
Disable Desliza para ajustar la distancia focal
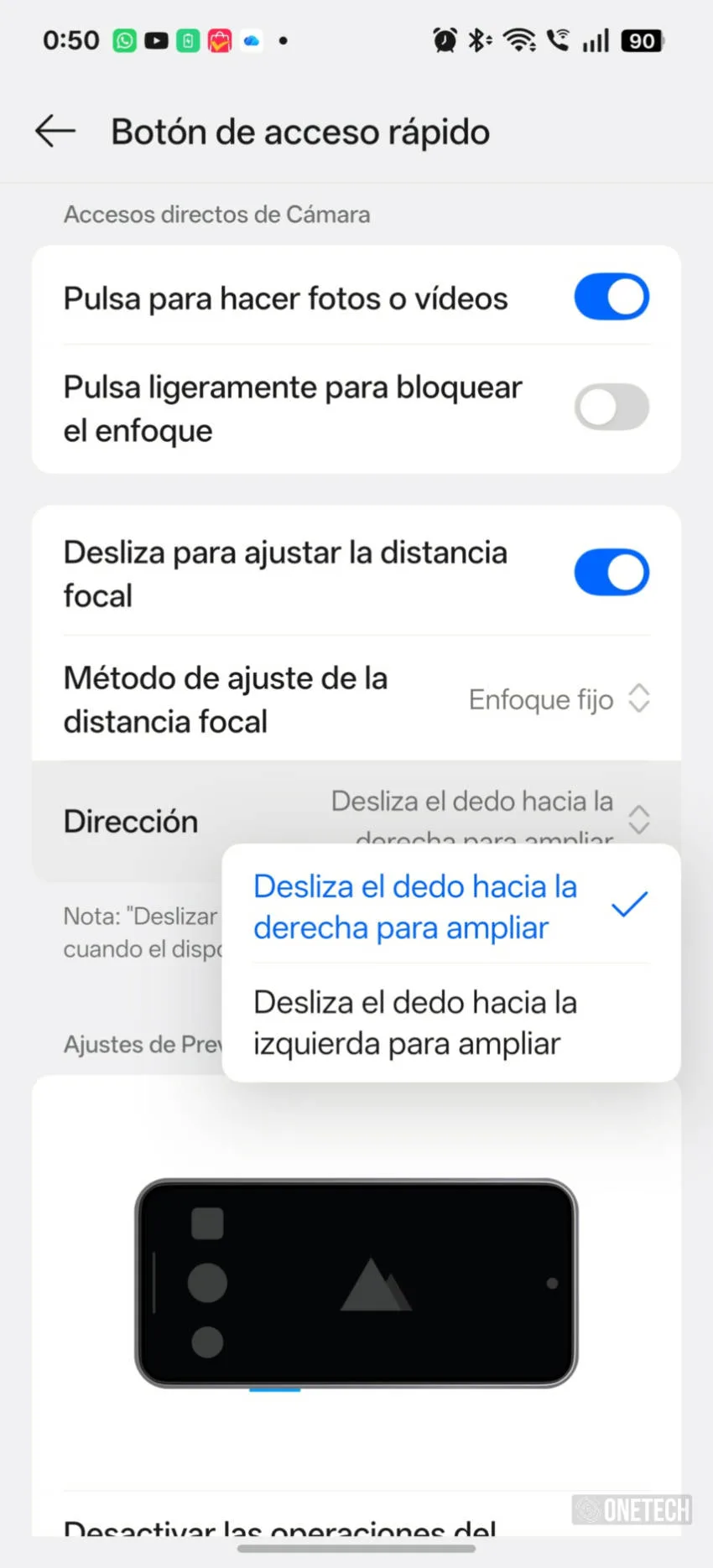click(x=612, y=573)
